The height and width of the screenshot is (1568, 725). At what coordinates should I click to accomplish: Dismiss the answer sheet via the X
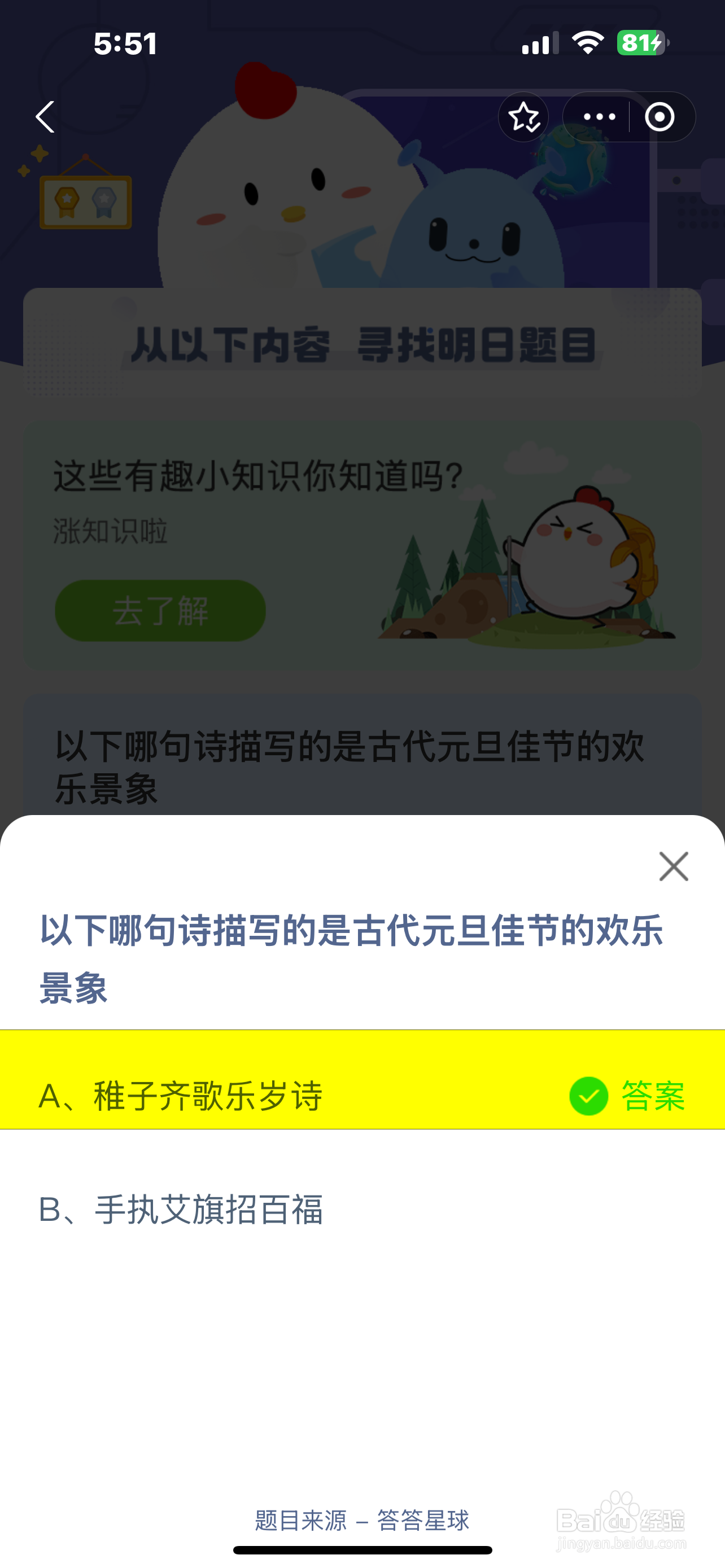tap(673, 867)
